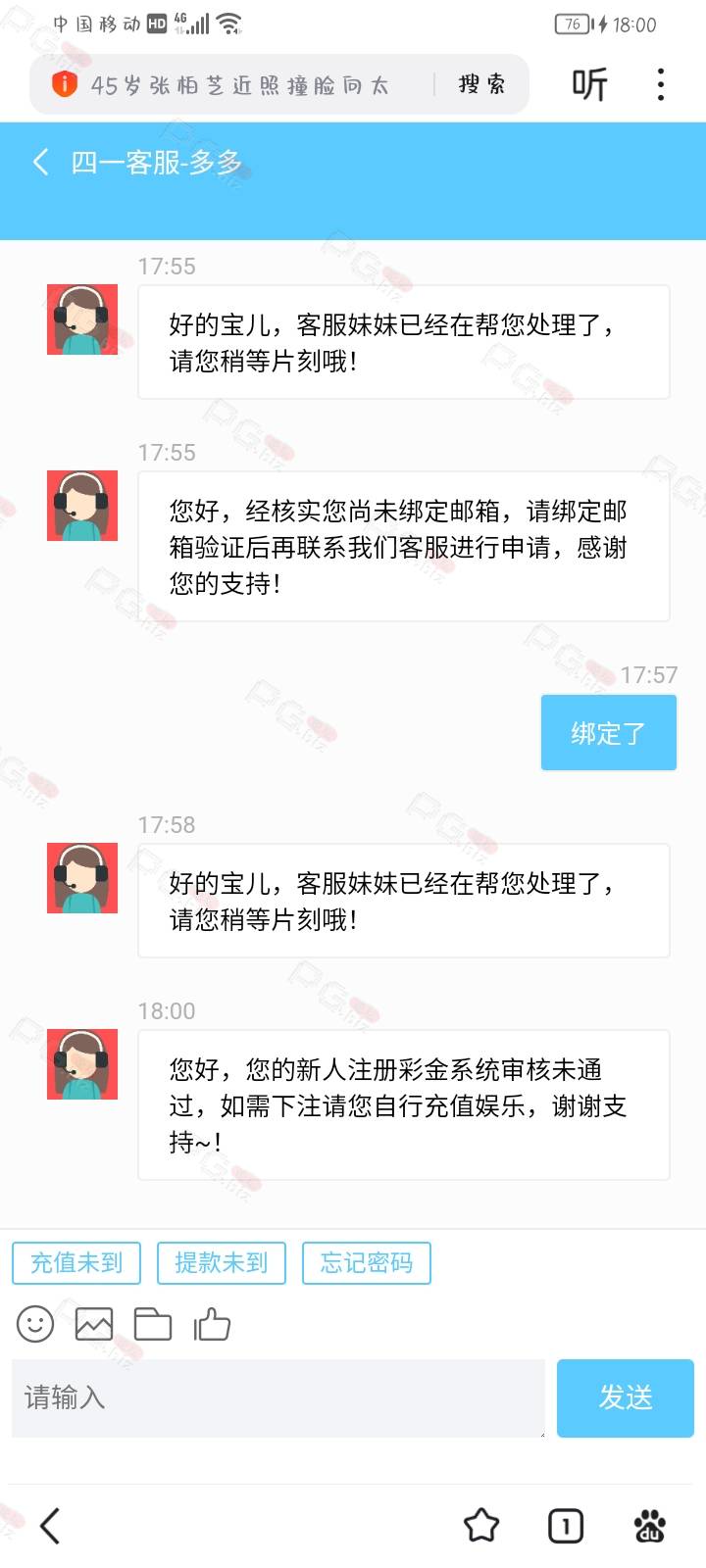
Task: Rate the service with thumbs-up icon
Action: [212, 1325]
